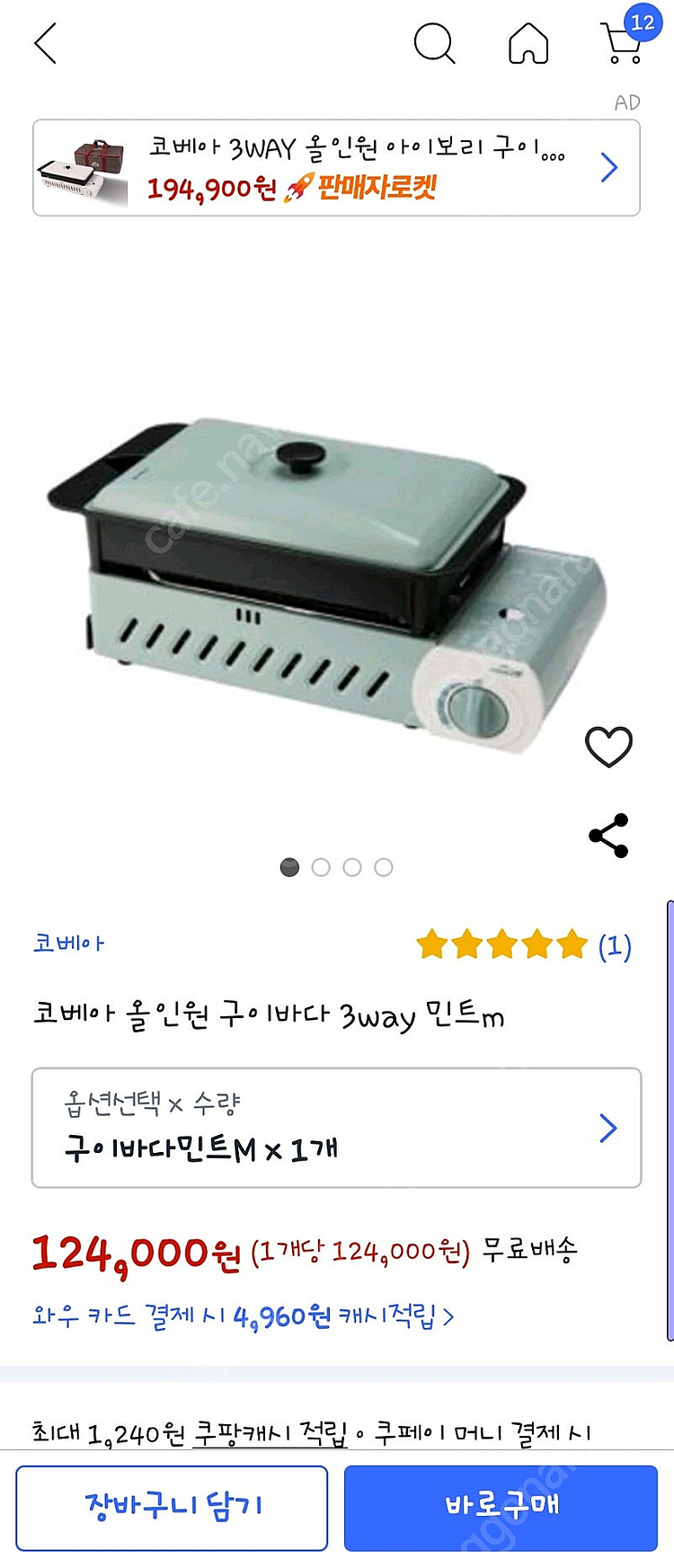View the mint grill product image

(x=328, y=584)
